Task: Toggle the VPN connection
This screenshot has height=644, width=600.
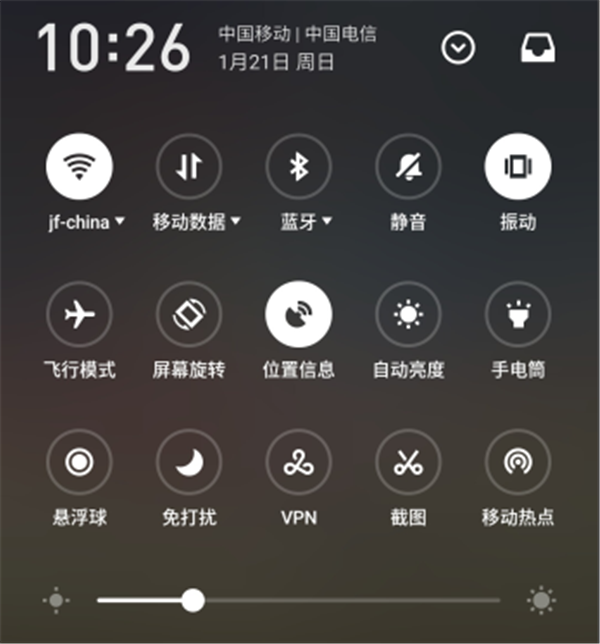Action: [298, 462]
